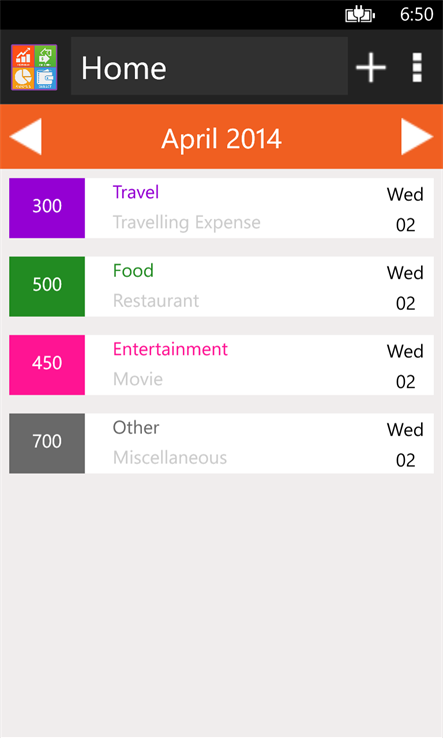Go to the next month
This screenshot has width=443, height=738.
[x=417, y=136]
